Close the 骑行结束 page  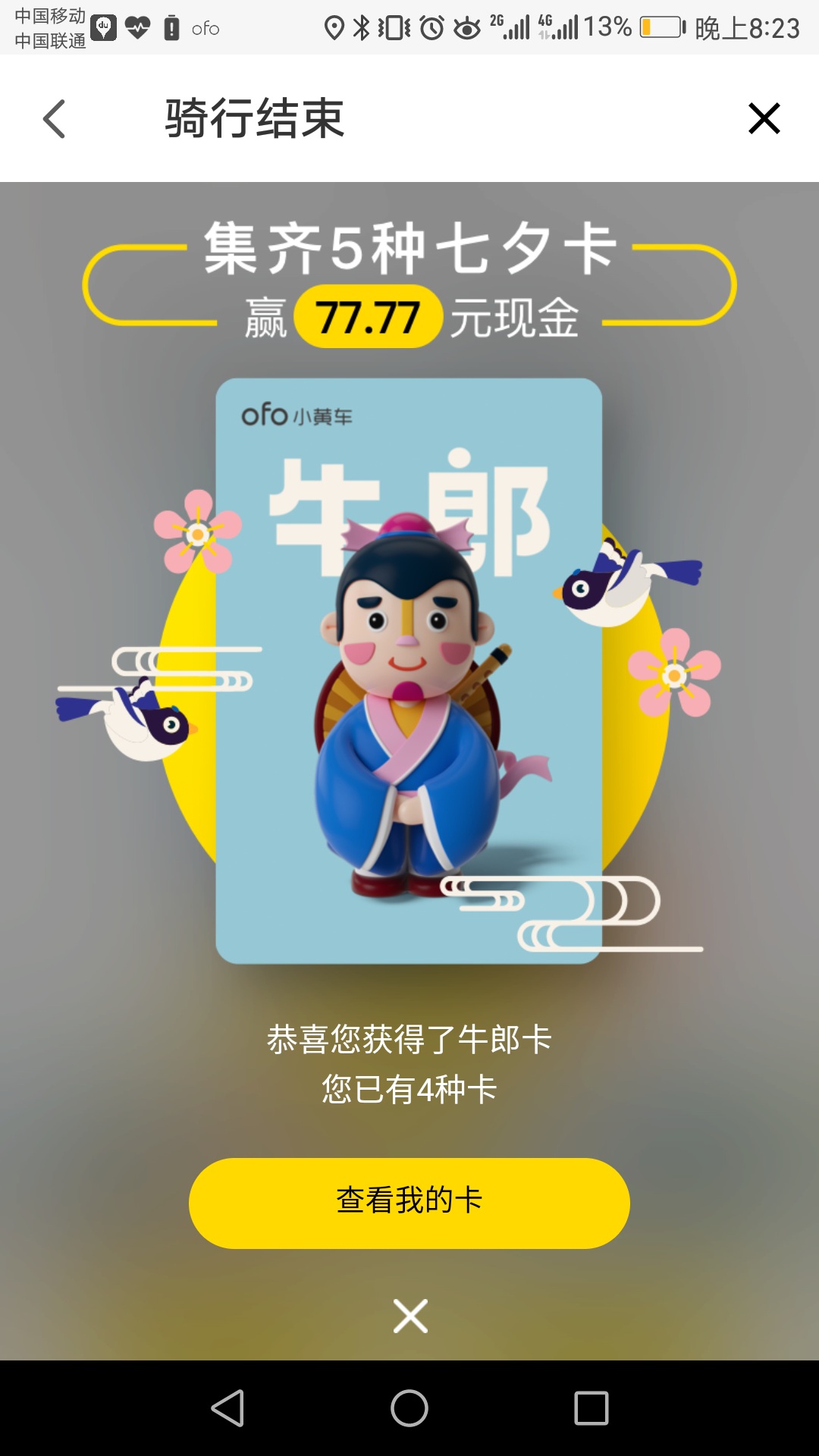coord(764,118)
